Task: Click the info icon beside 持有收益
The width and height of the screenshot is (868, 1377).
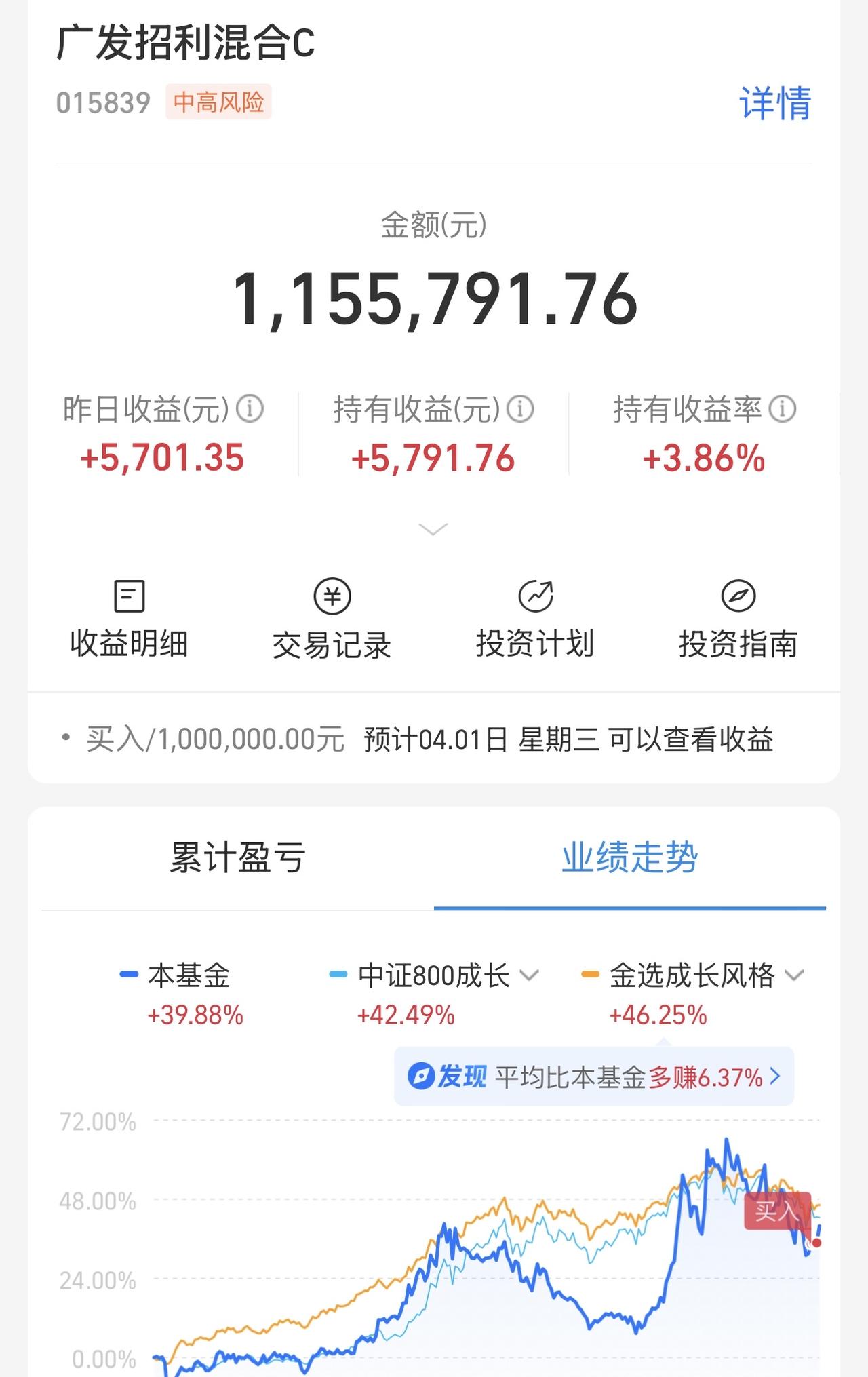Action: pos(520,408)
